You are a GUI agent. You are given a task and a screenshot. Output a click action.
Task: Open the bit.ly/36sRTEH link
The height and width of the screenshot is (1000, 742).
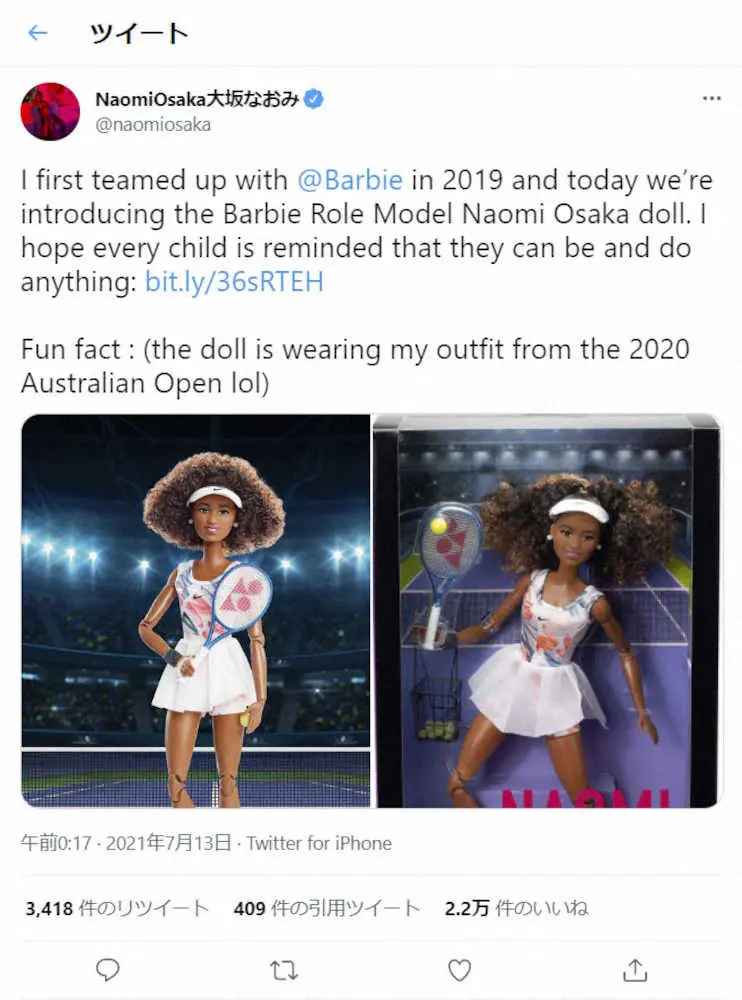click(x=234, y=282)
